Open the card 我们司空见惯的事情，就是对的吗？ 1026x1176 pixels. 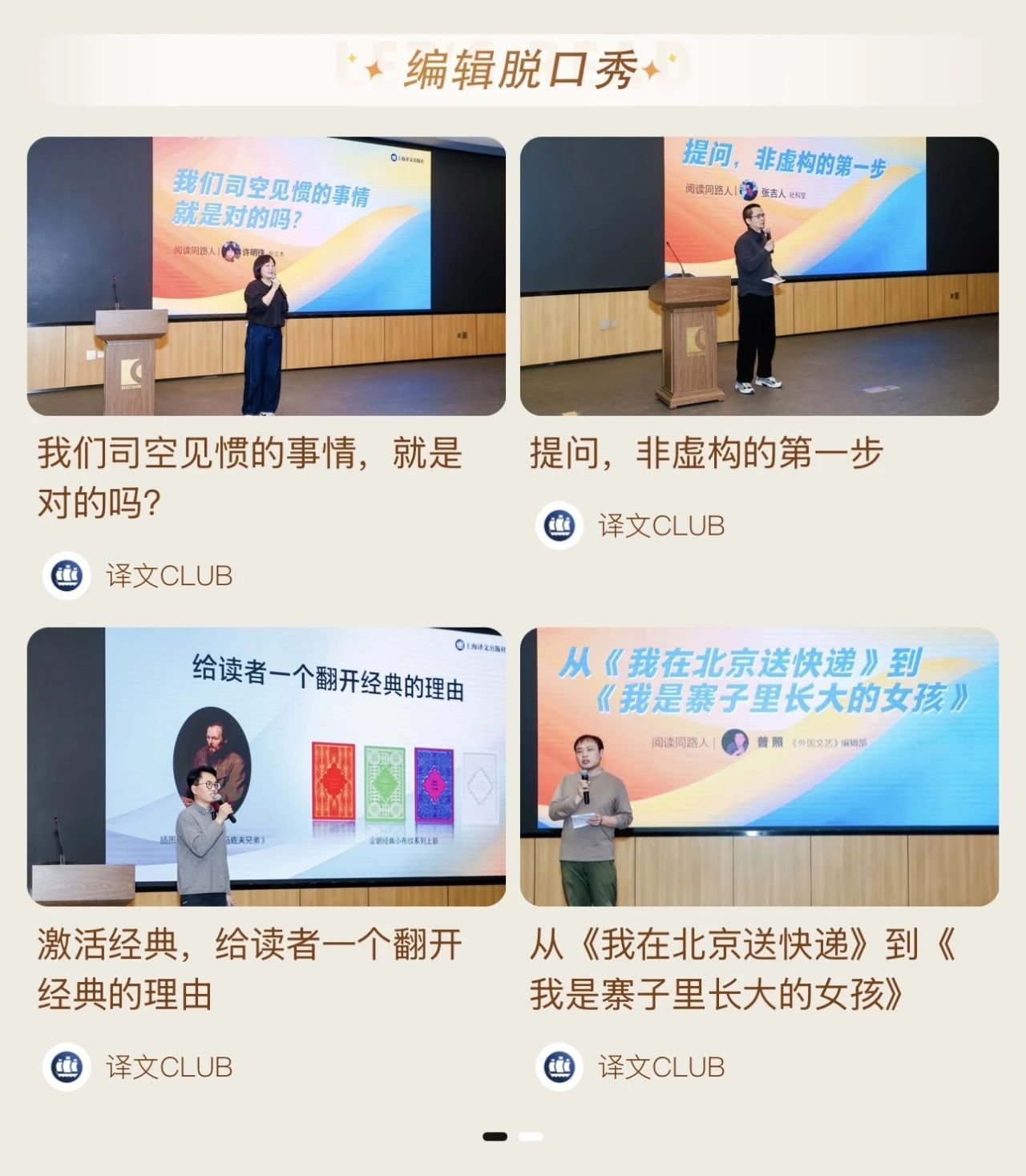point(266,277)
